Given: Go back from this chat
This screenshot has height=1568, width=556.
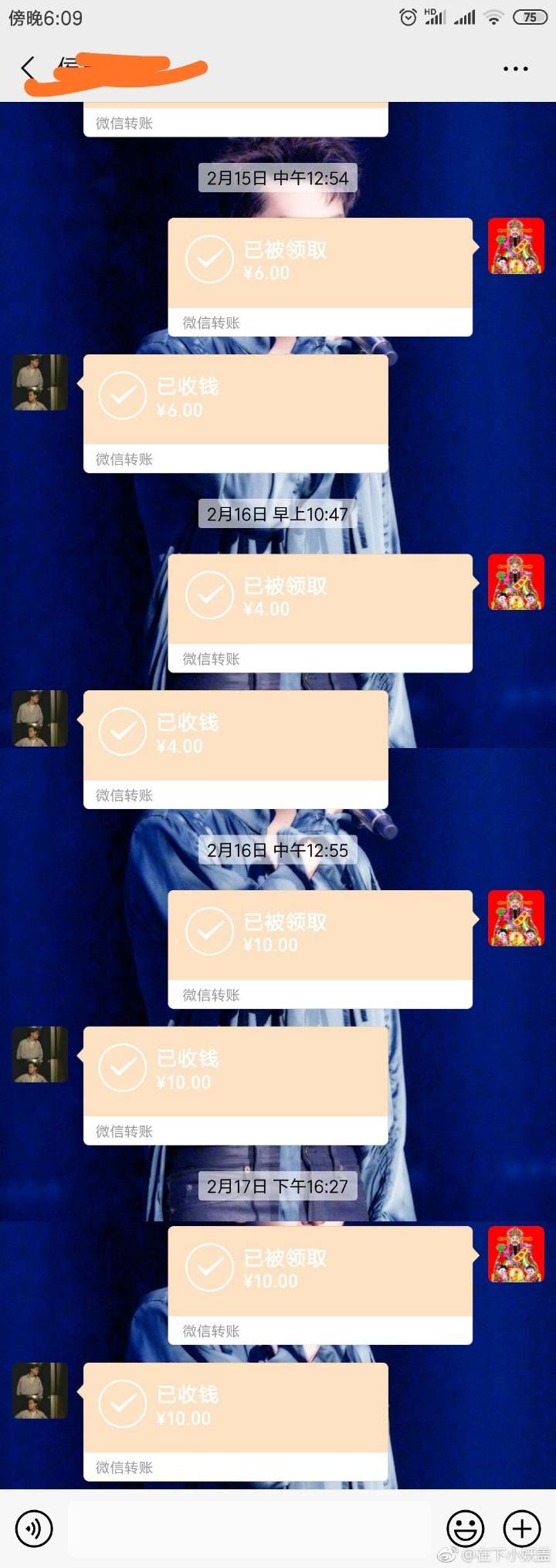Looking at the screenshot, I should point(29,69).
